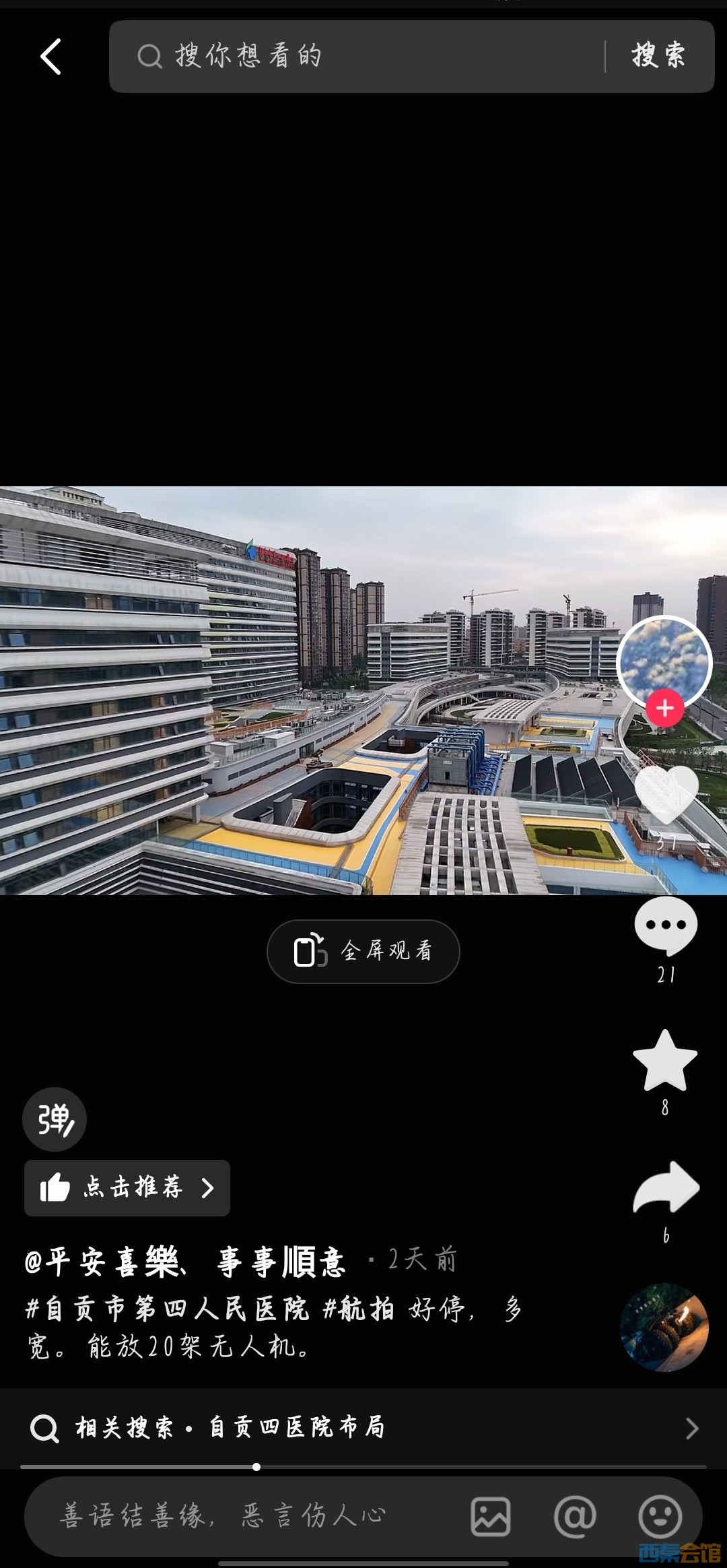
Task: Attach a picture to the comment
Action: pyautogui.click(x=491, y=1516)
